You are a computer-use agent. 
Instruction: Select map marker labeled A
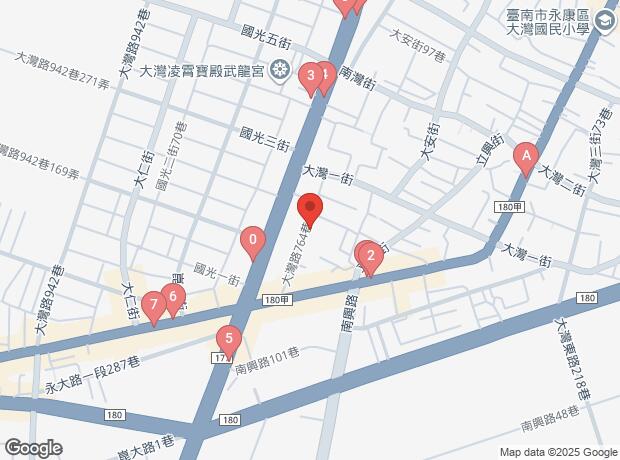coord(526,159)
